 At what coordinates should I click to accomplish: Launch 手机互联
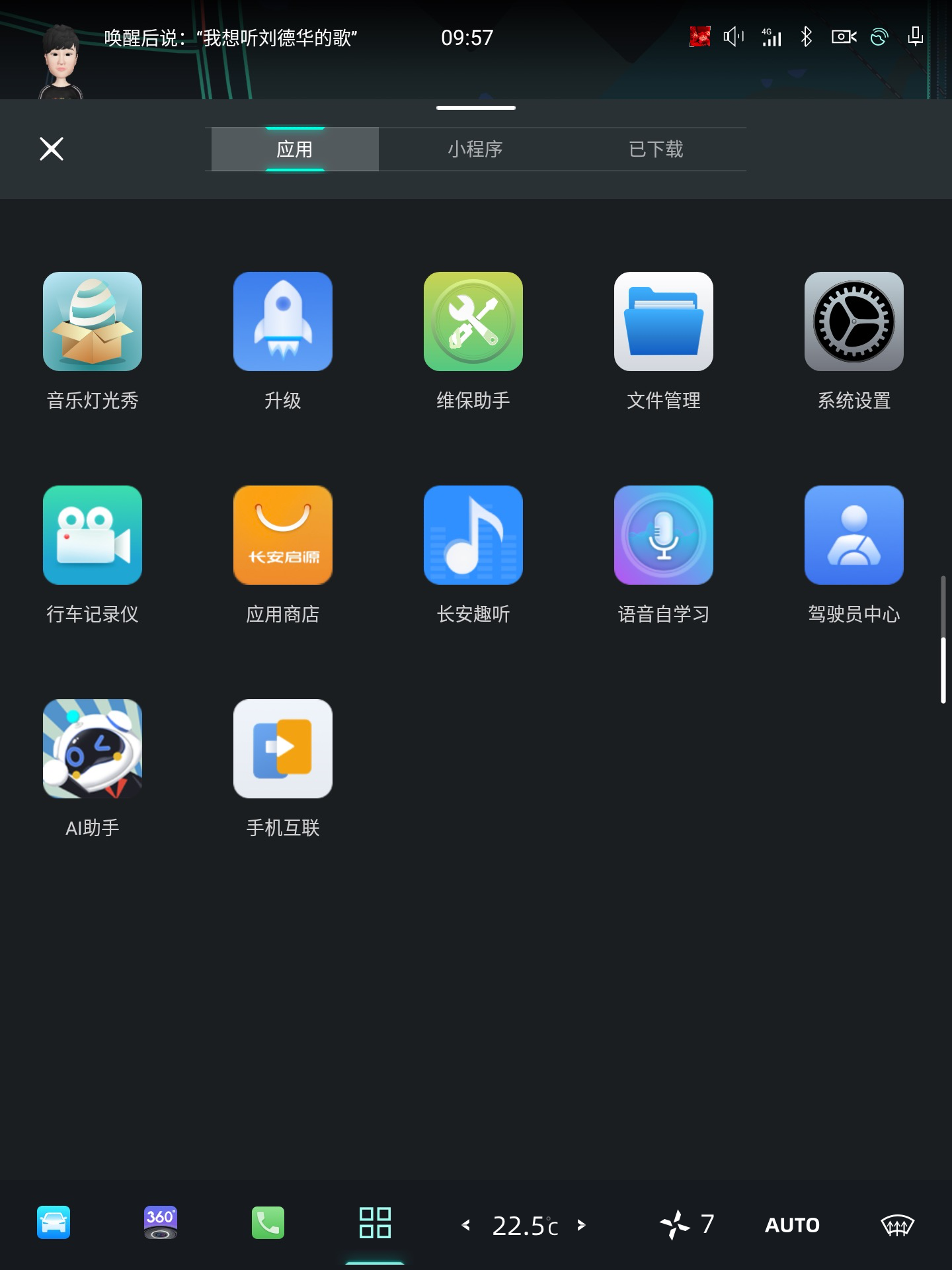click(283, 749)
